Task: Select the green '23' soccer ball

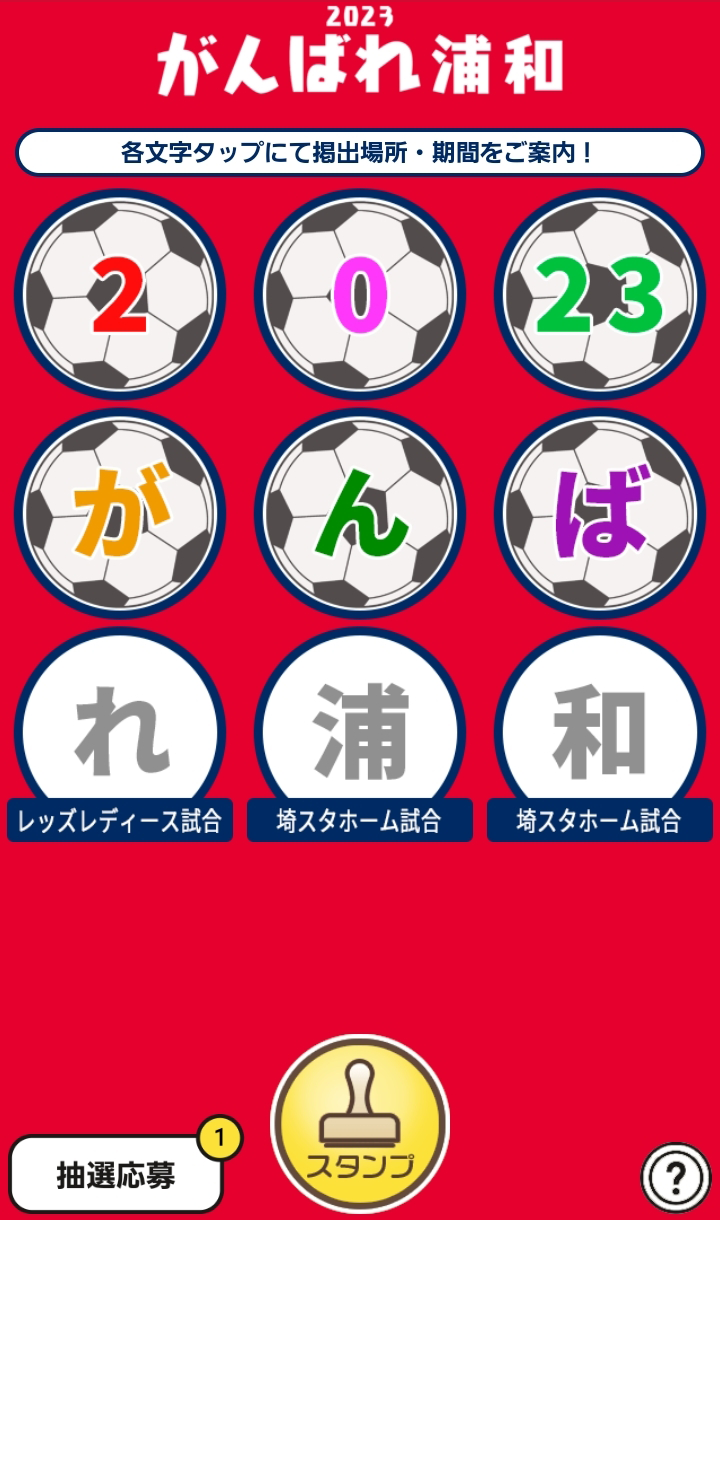Action: (x=600, y=295)
